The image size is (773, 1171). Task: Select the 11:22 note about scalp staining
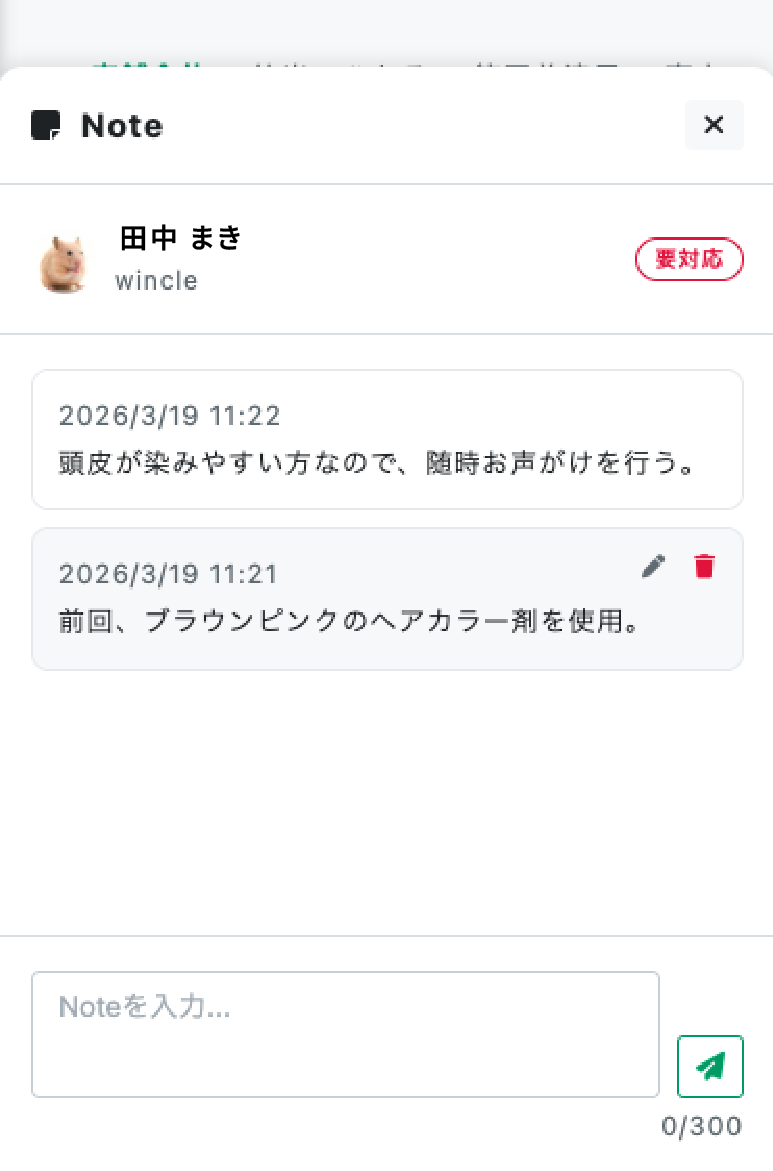coord(387,440)
